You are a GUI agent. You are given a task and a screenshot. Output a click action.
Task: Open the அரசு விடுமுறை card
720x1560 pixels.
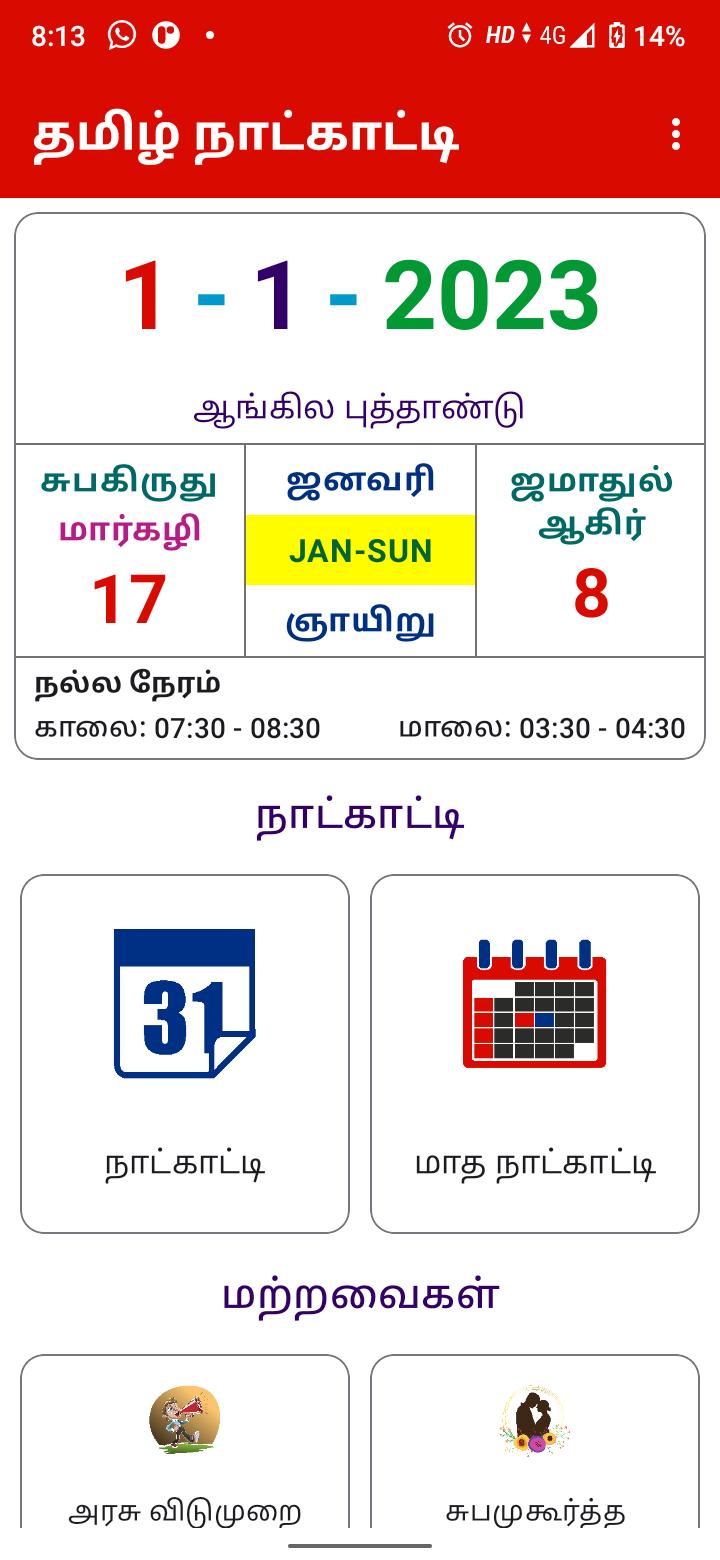point(185,1442)
